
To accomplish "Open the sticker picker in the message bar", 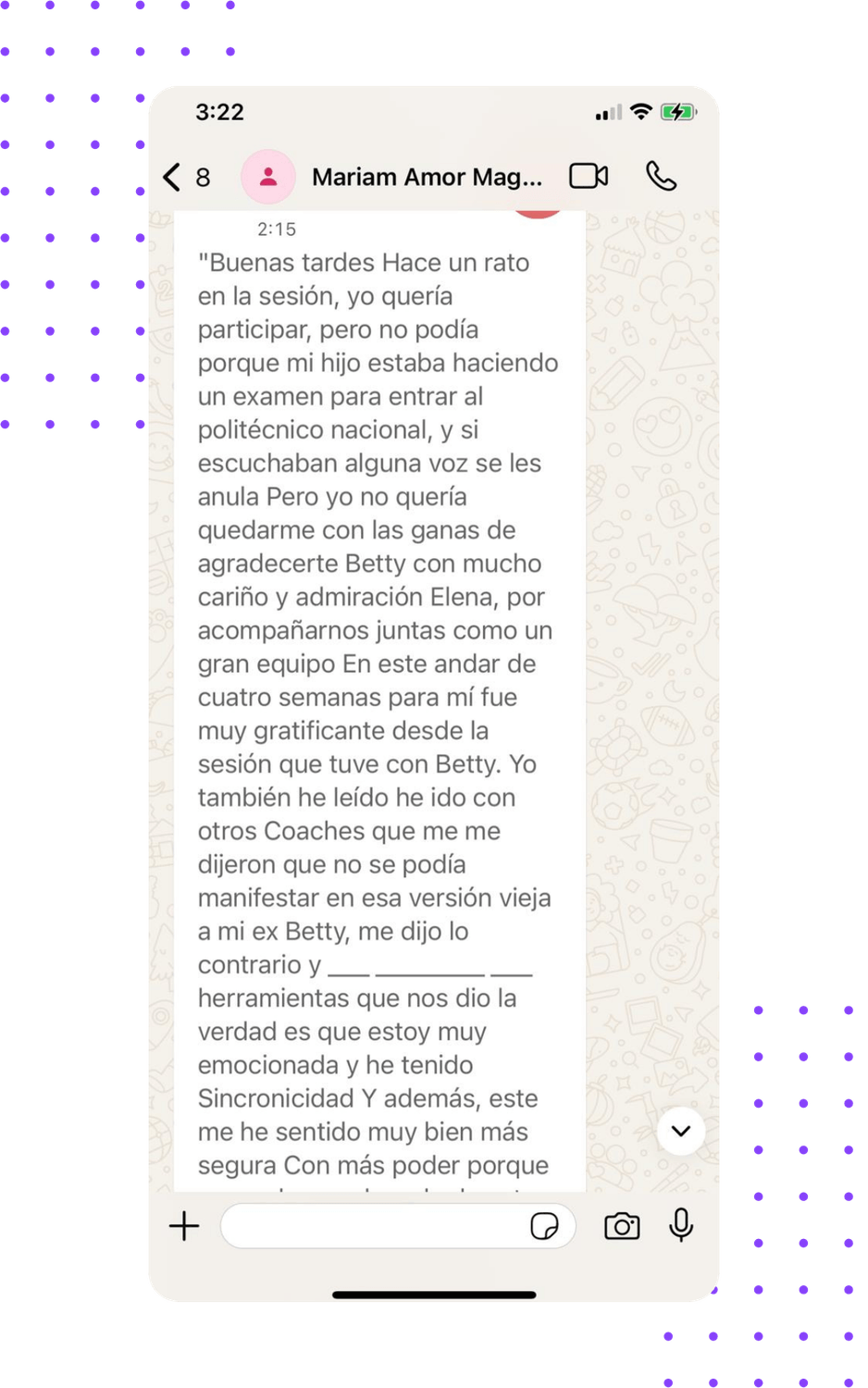I will pos(548,1226).
